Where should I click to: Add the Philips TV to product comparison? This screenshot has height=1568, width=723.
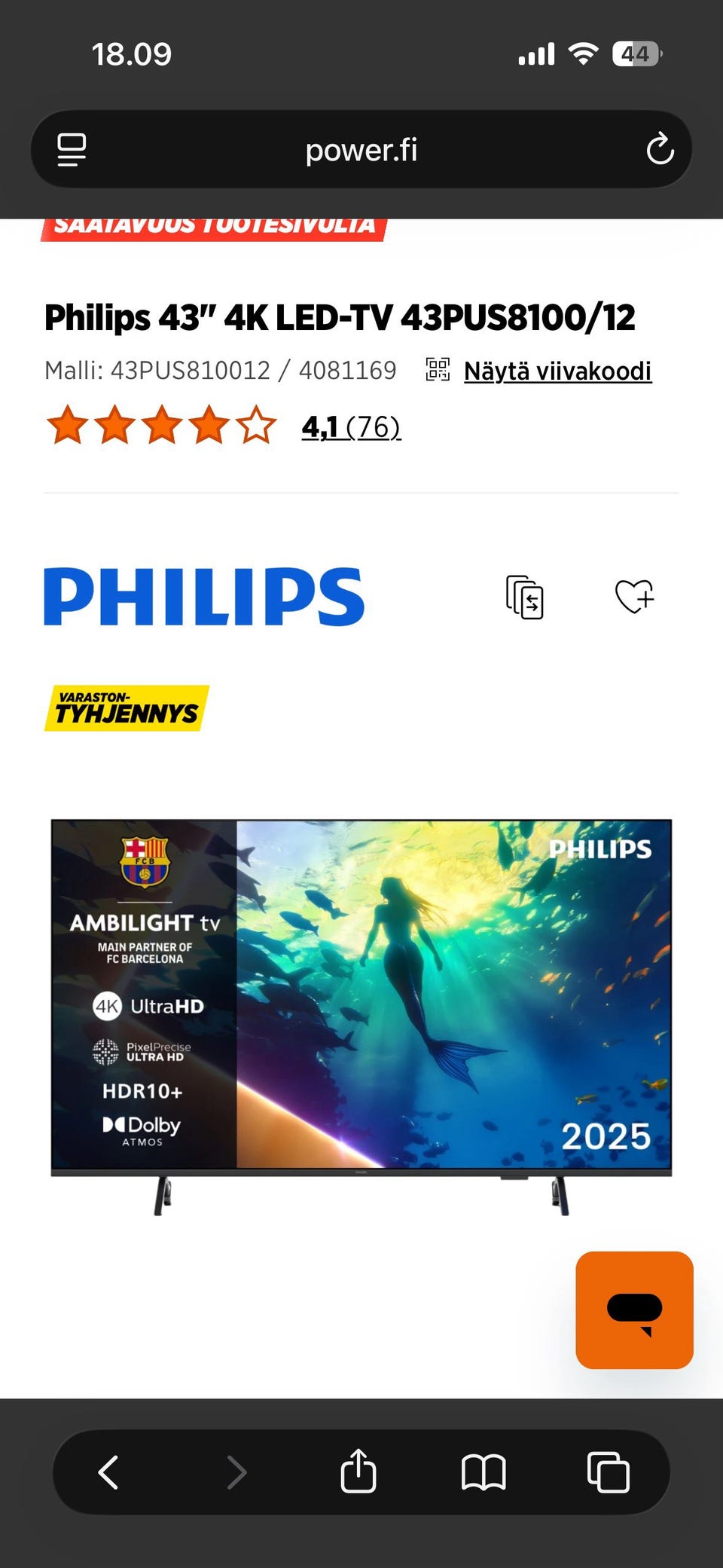524,597
